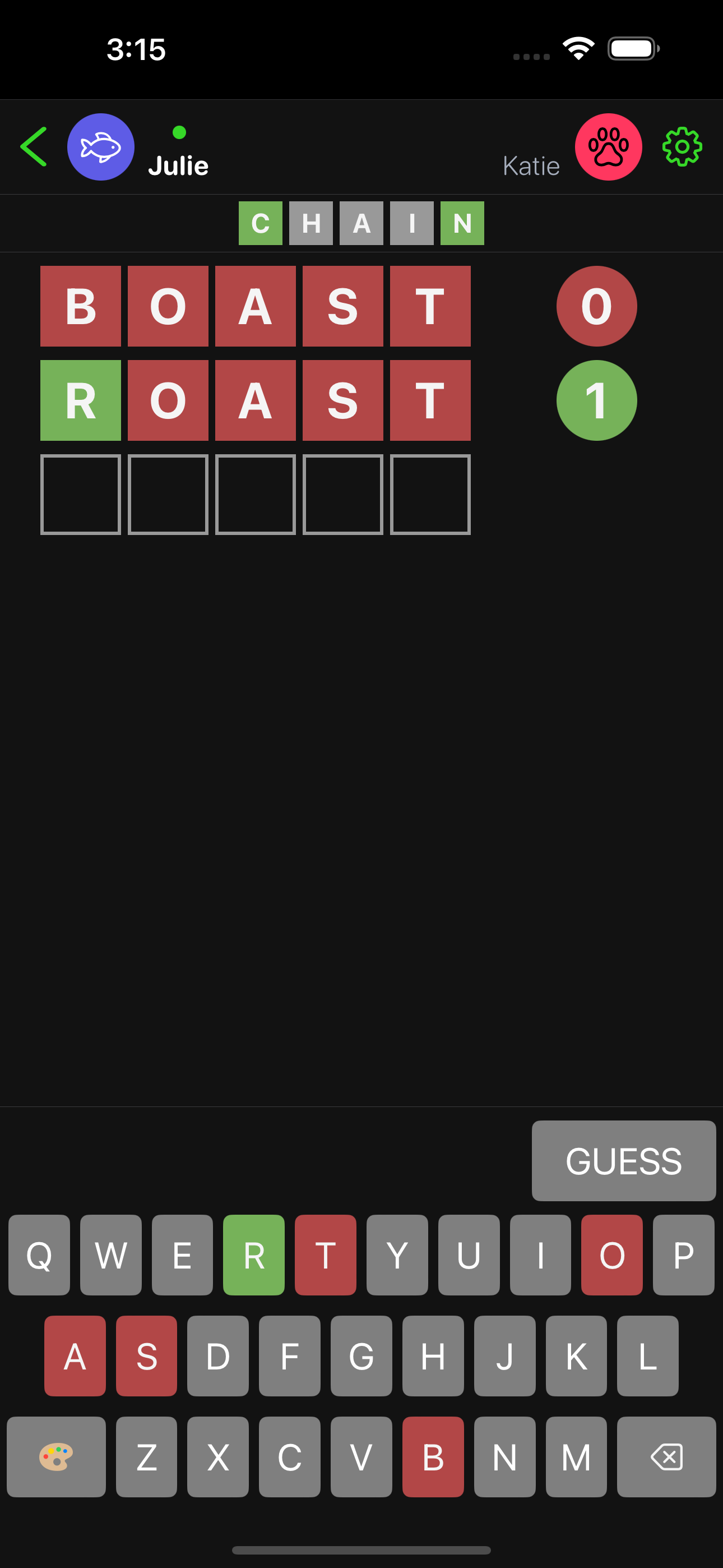The image size is (723, 1568).
Task: Enter the letter E
Action: [x=182, y=1255]
